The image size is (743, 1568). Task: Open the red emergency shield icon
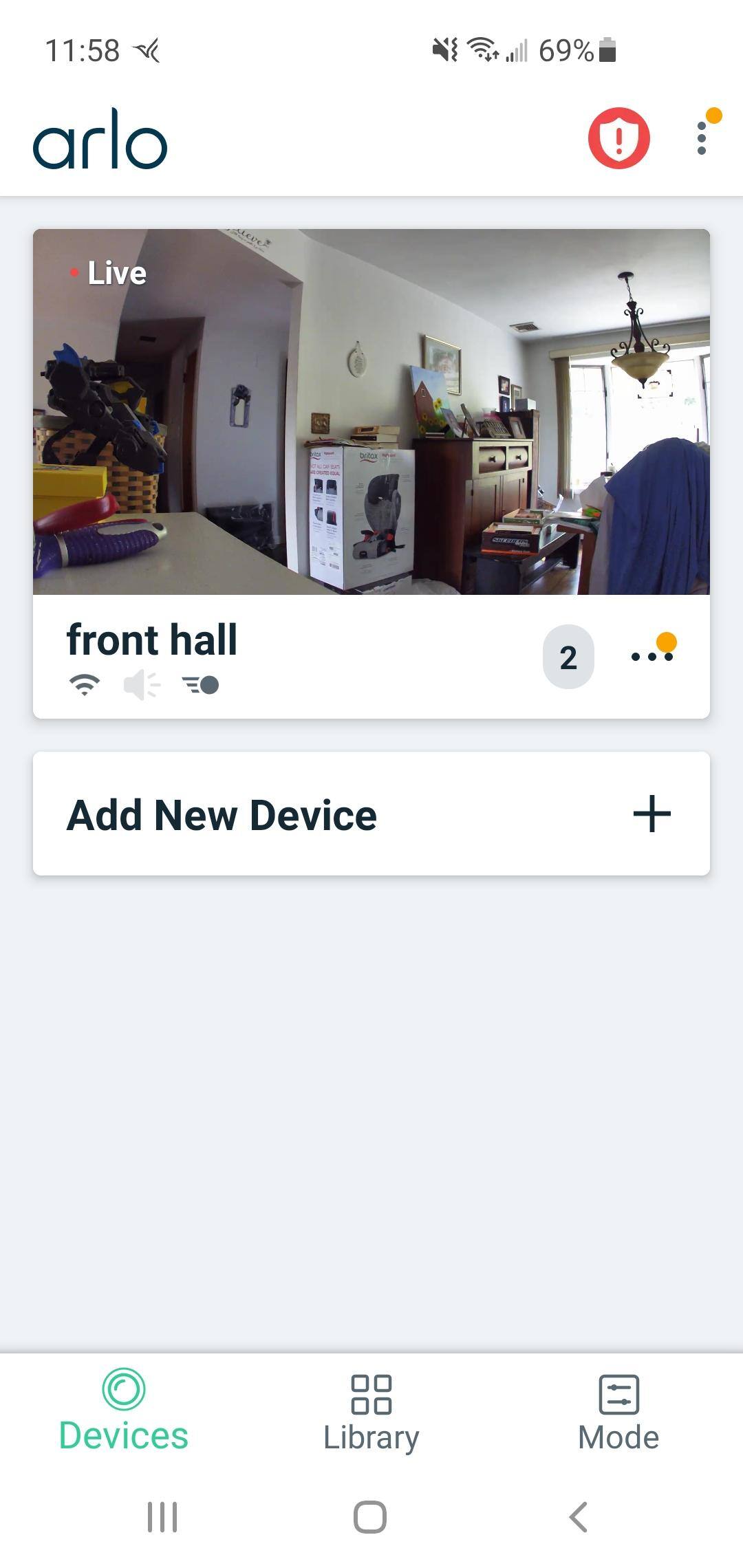click(x=618, y=138)
